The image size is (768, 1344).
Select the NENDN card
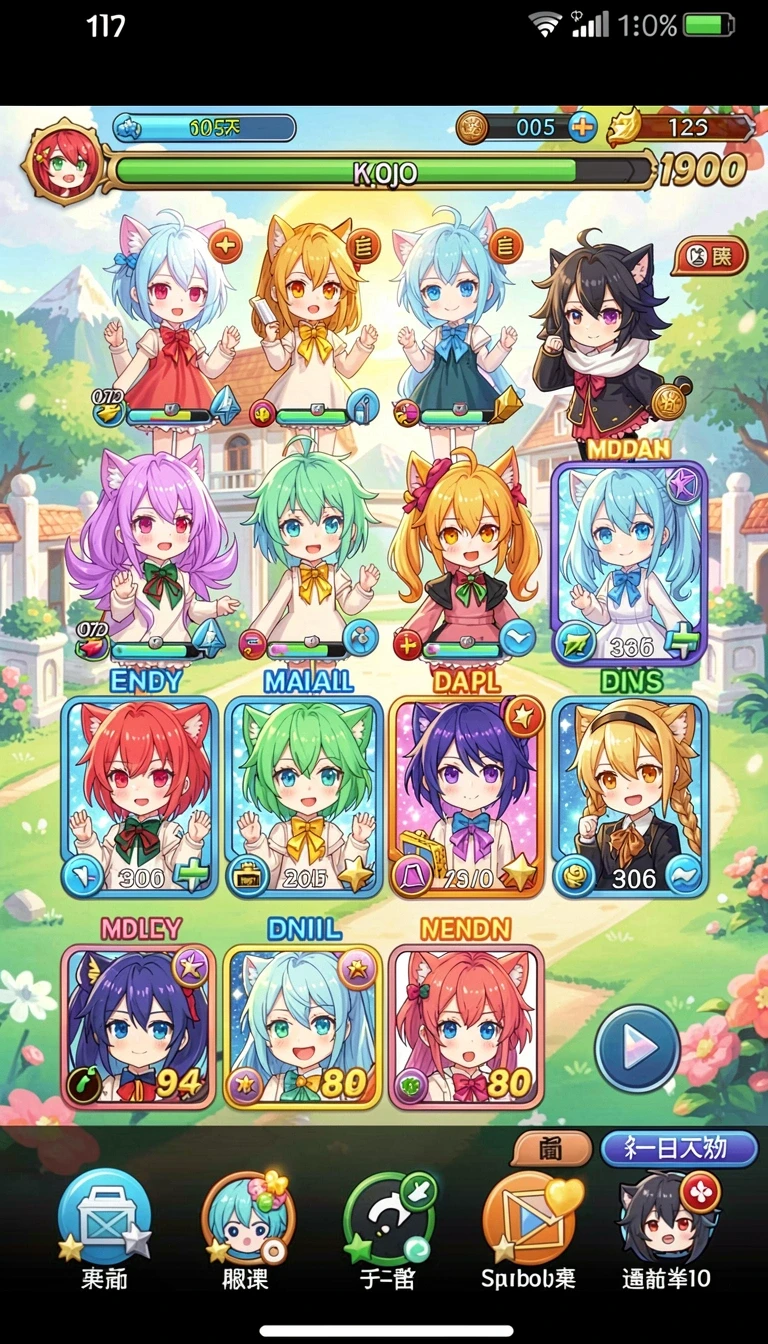point(466,1027)
